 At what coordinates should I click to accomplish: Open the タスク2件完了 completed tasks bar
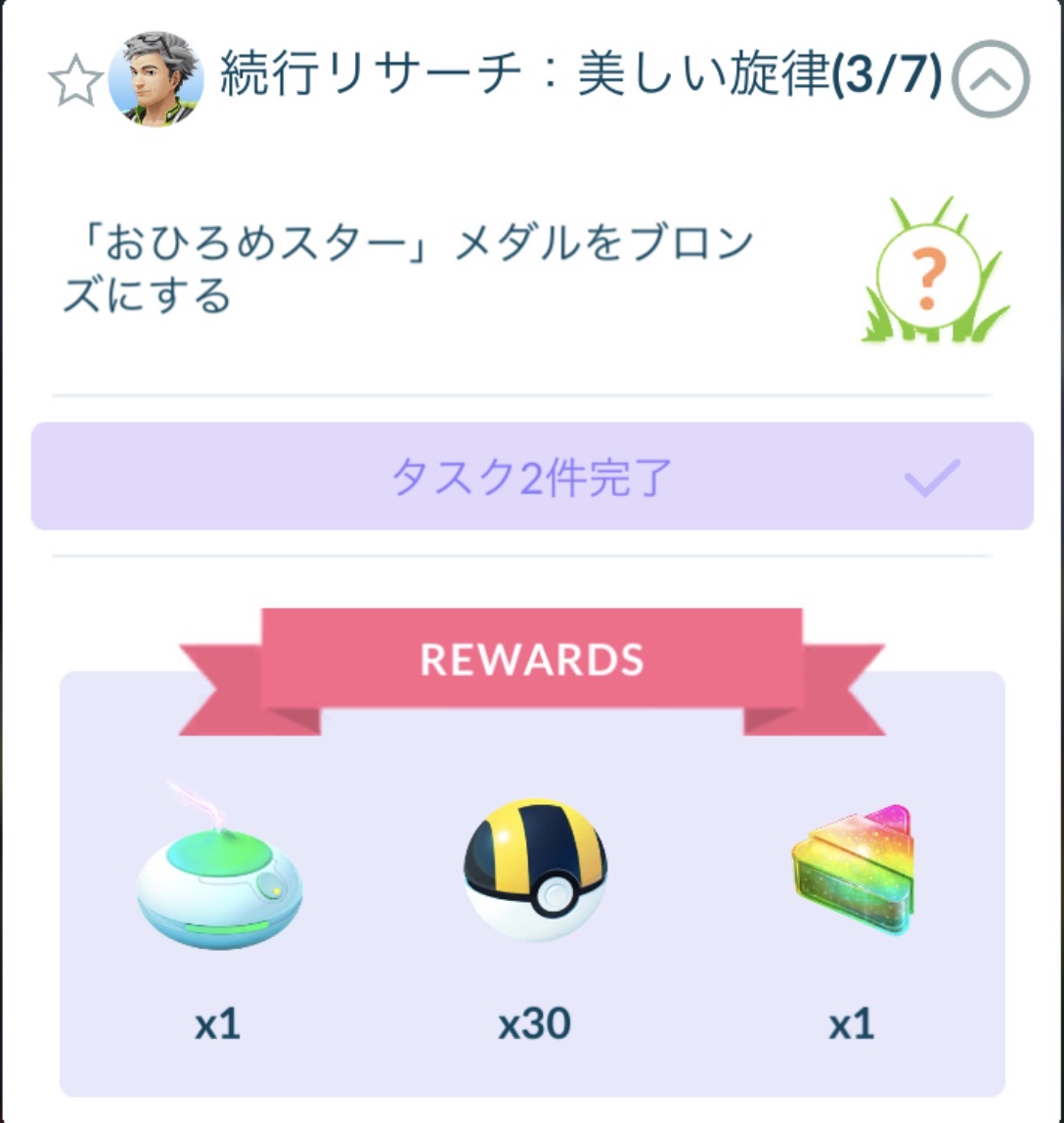coord(532,477)
